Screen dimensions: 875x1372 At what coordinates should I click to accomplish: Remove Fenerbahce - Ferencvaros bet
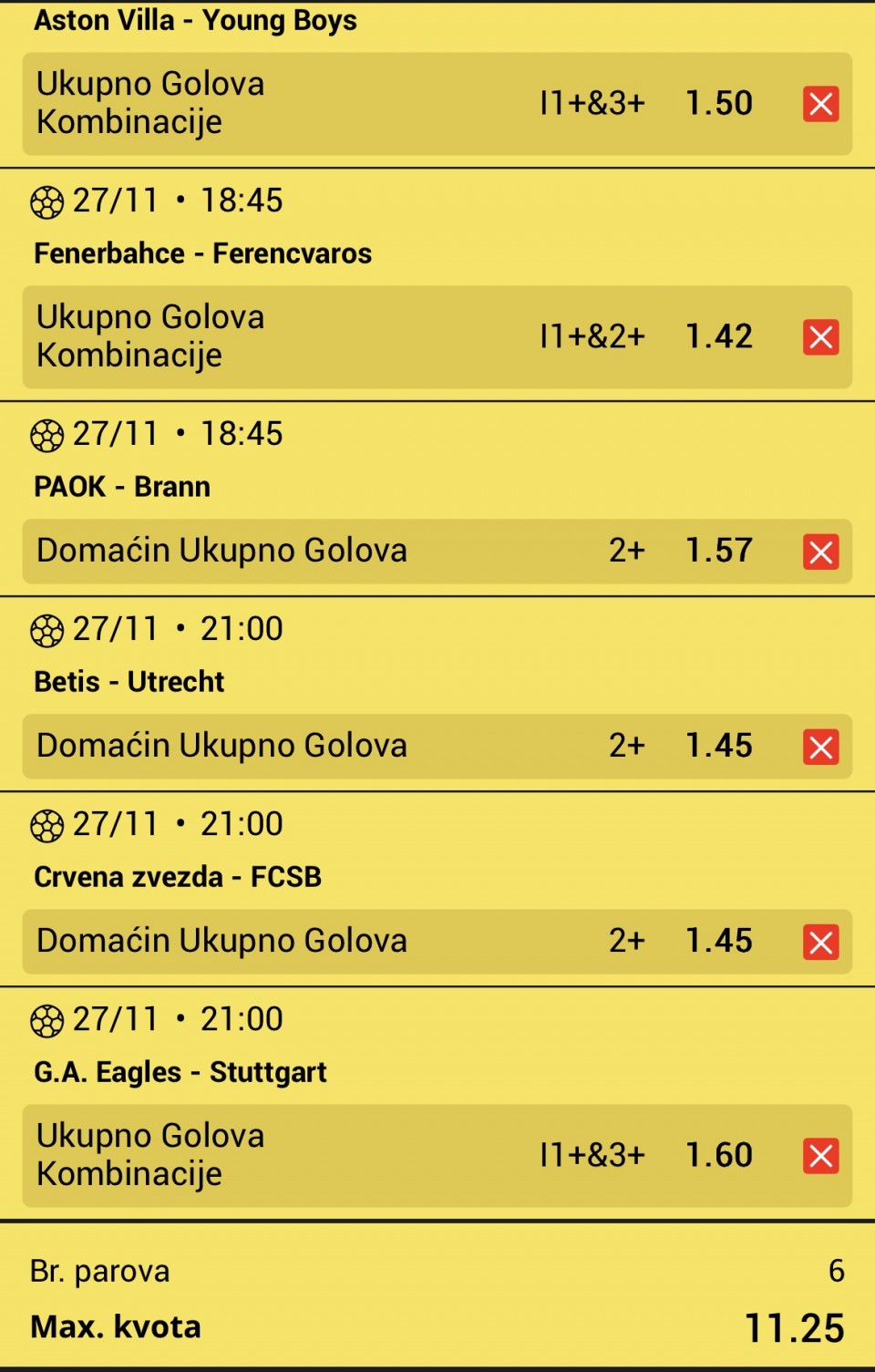(820, 337)
